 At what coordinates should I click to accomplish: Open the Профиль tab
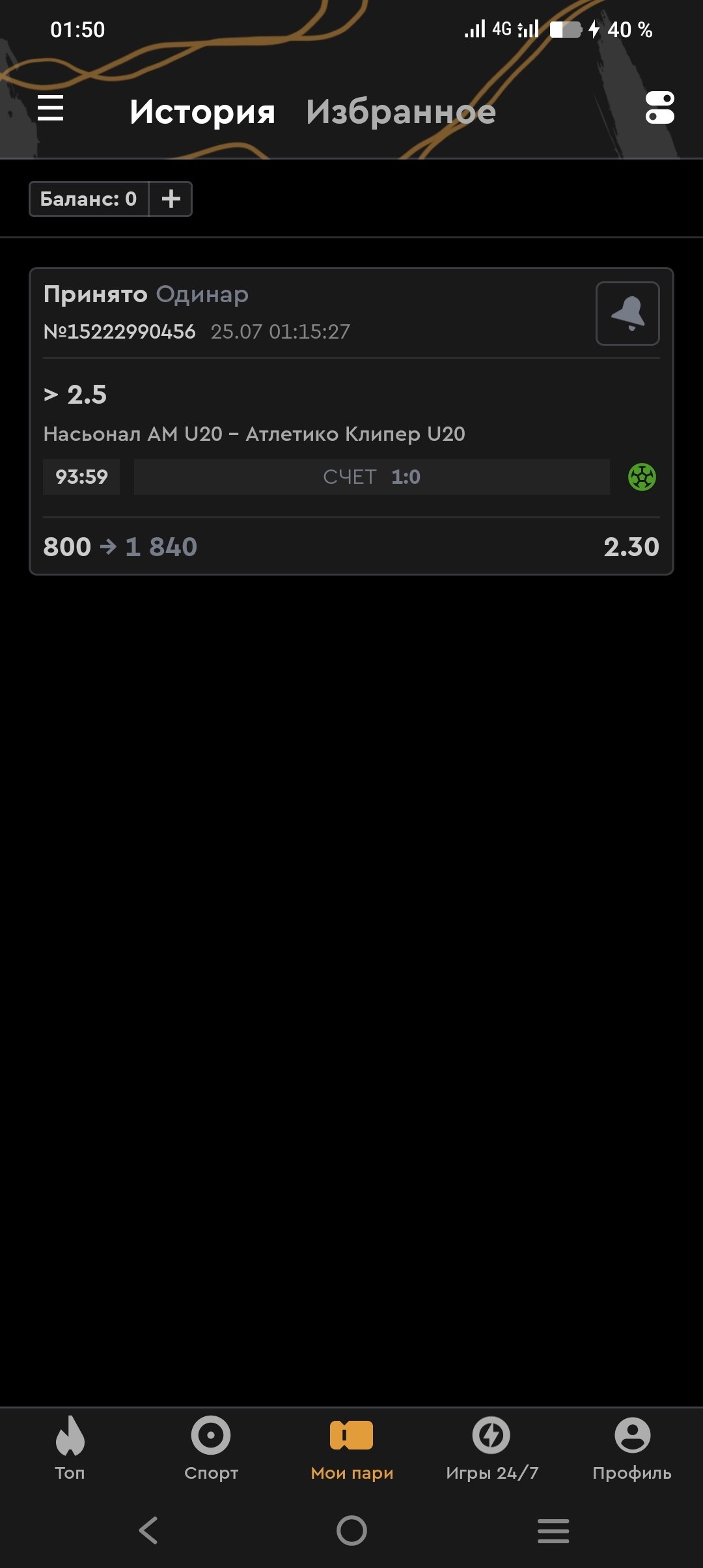point(632,1447)
